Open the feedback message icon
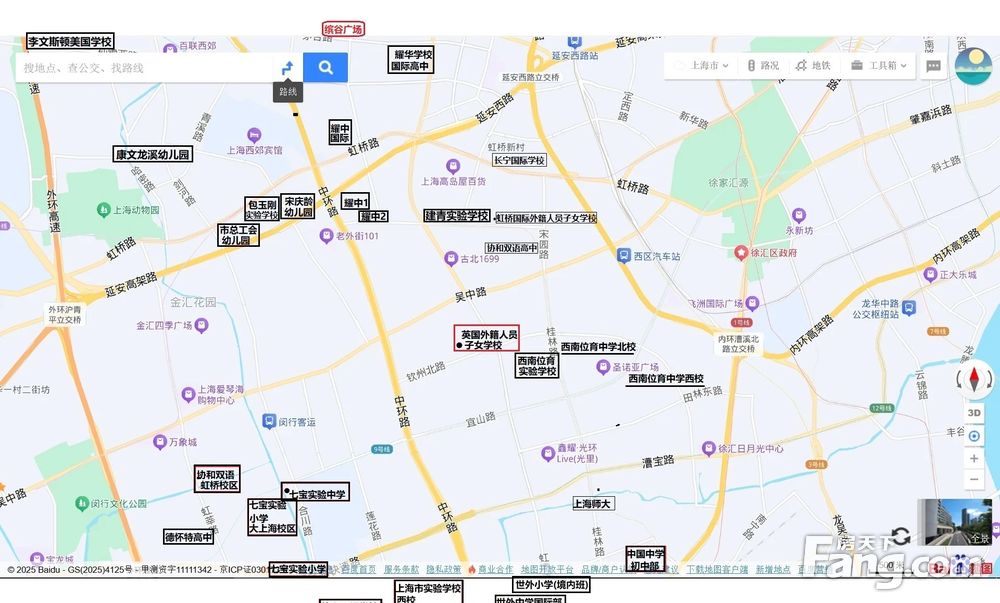 [x=933, y=66]
